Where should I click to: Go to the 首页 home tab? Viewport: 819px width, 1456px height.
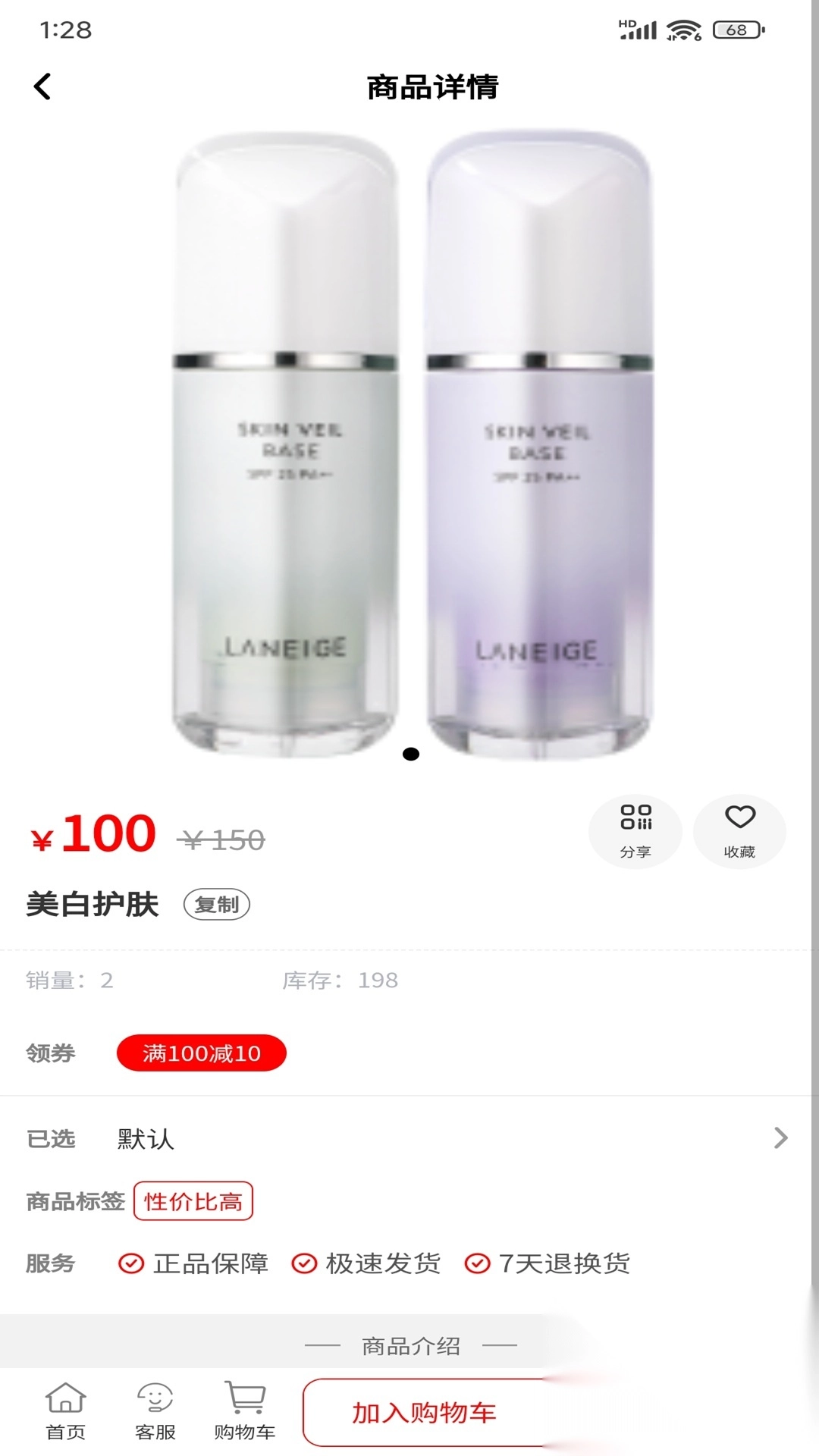point(66,1412)
